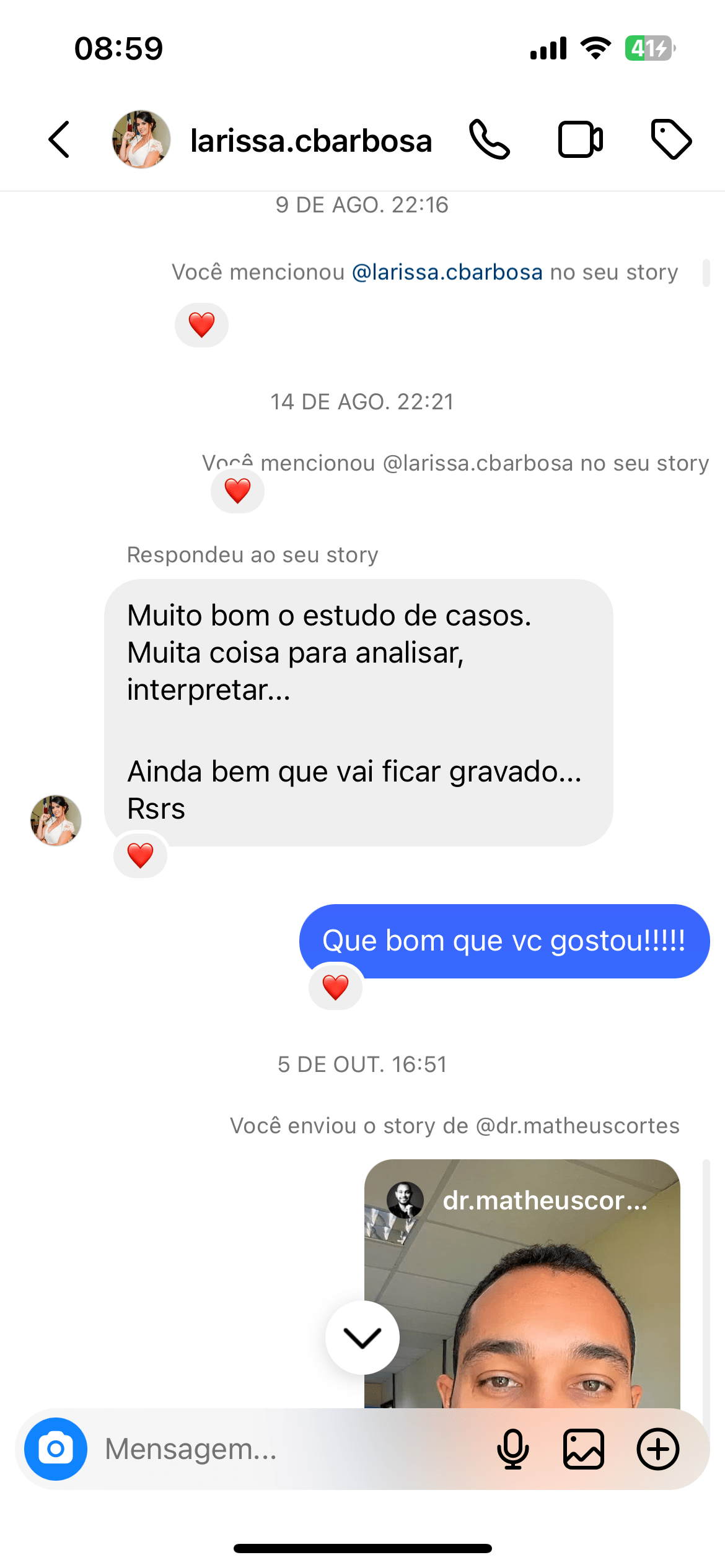Open the plus menu for more options
The height and width of the screenshot is (1568, 725).
tap(658, 1449)
